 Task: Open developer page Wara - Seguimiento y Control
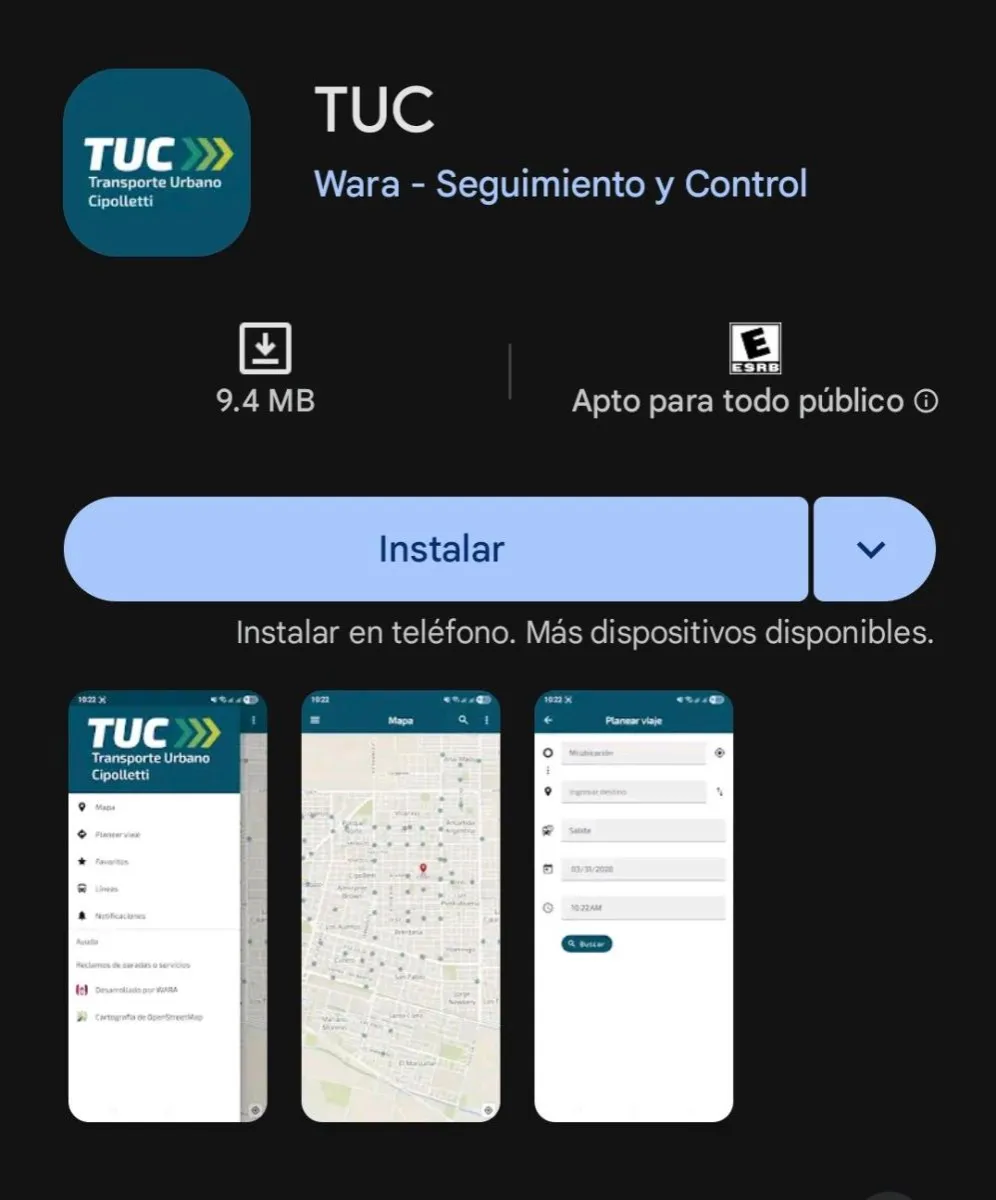[x=560, y=185]
